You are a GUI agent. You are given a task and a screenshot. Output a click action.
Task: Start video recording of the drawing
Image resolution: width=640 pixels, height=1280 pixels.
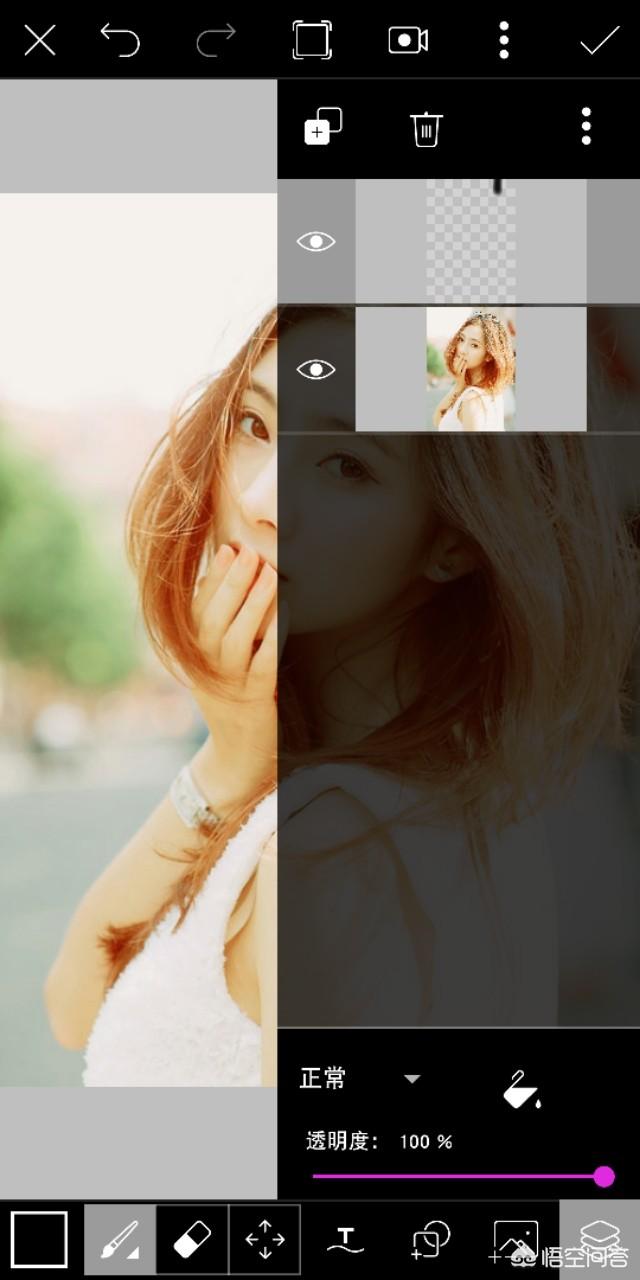[408, 41]
